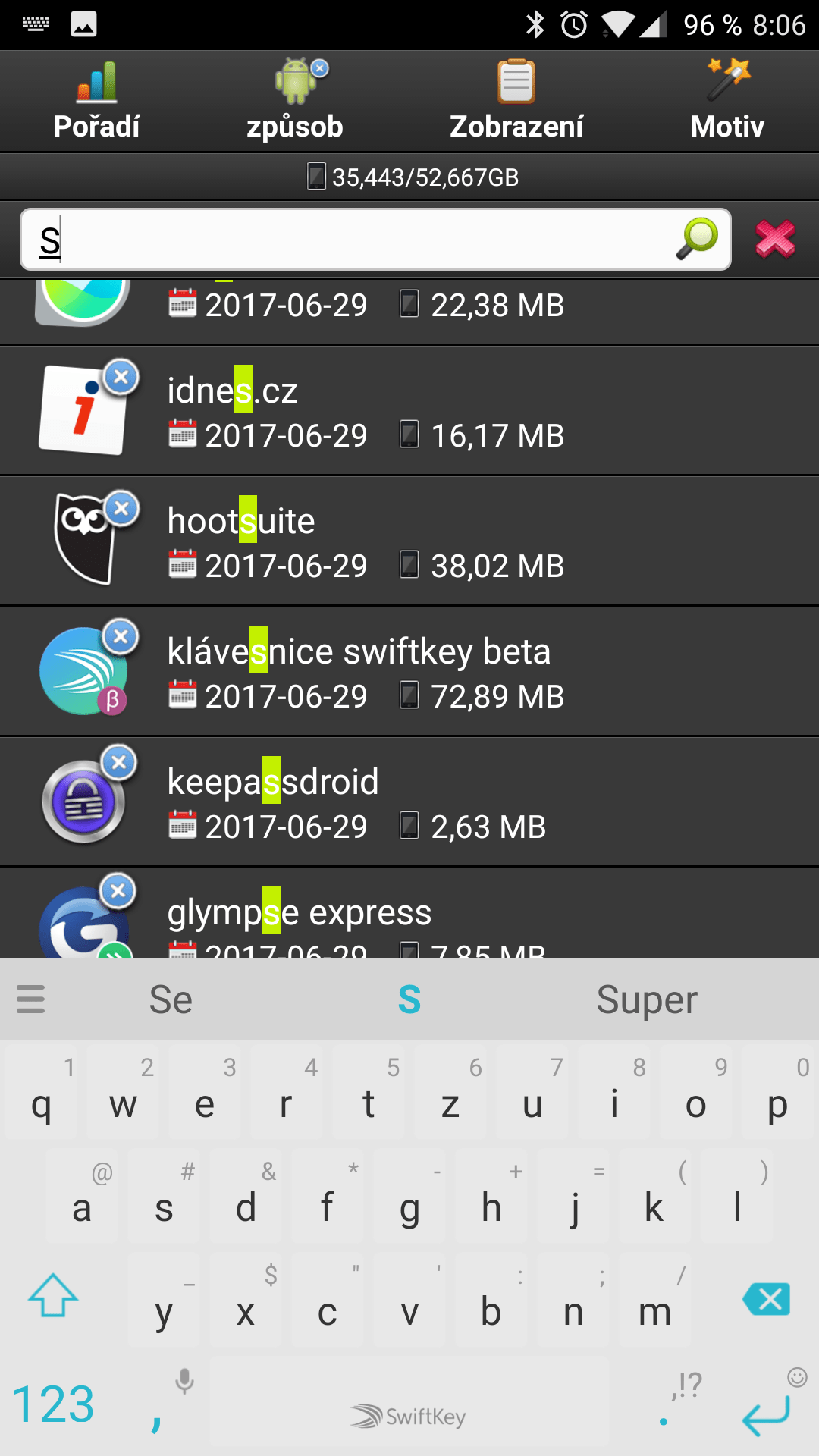Screen dimensions: 819x1456
Task: Open the keepassdroid app entry
Action: pyautogui.click(x=409, y=802)
